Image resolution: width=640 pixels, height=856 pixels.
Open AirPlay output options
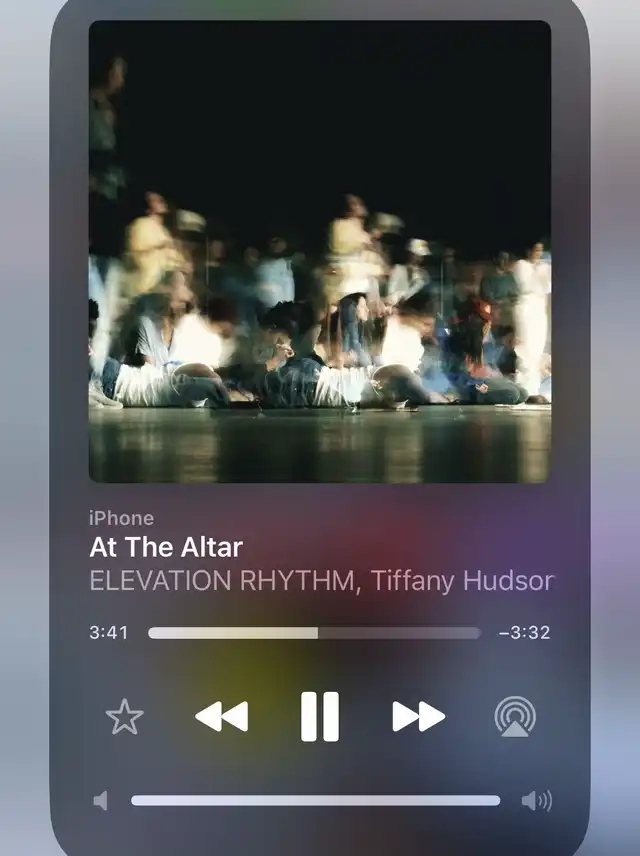click(x=515, y=716)
